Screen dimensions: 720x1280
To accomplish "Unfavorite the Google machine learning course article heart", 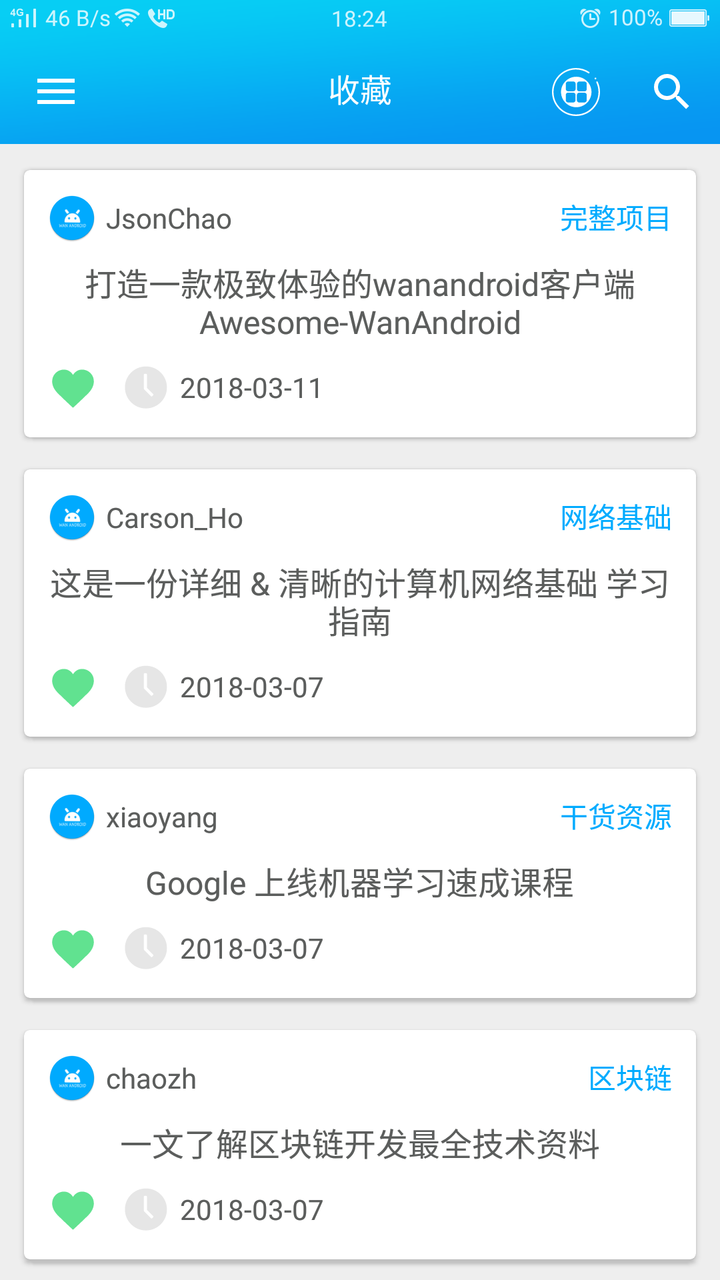I will click(x=72, y=948).
